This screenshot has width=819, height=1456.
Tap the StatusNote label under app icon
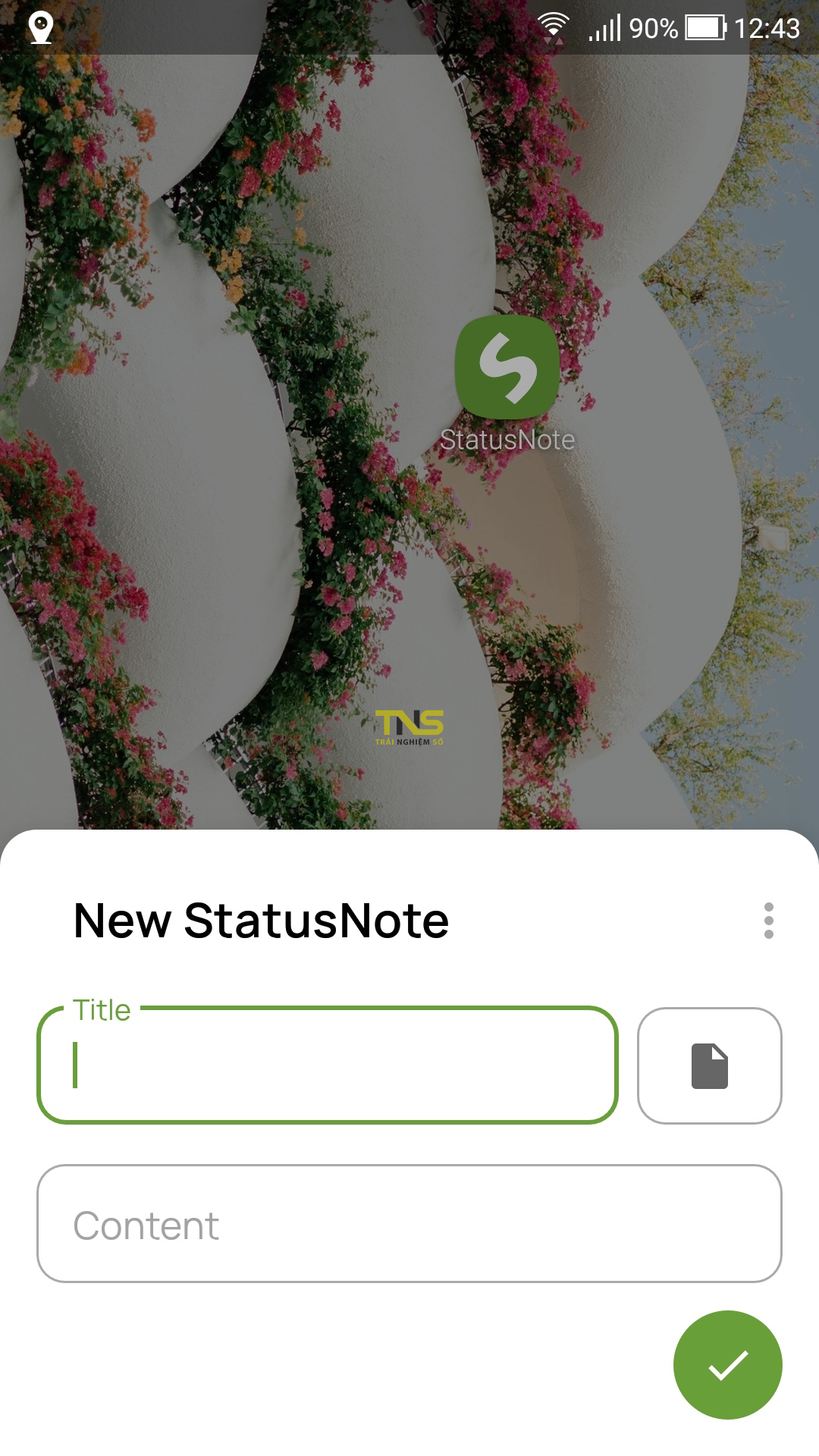[508, 438]
